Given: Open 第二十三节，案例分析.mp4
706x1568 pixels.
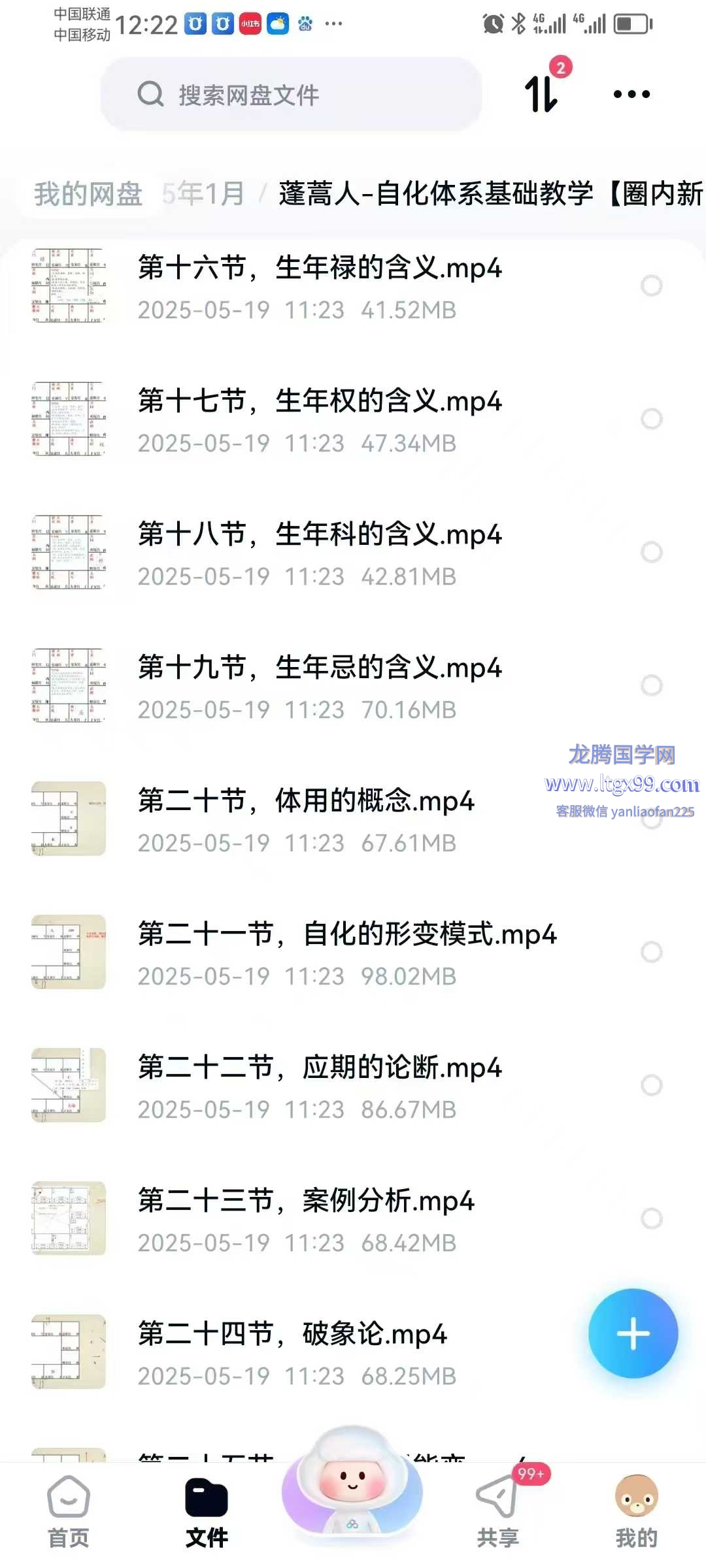Looking at the screenshot, I should pos(306,1201).
